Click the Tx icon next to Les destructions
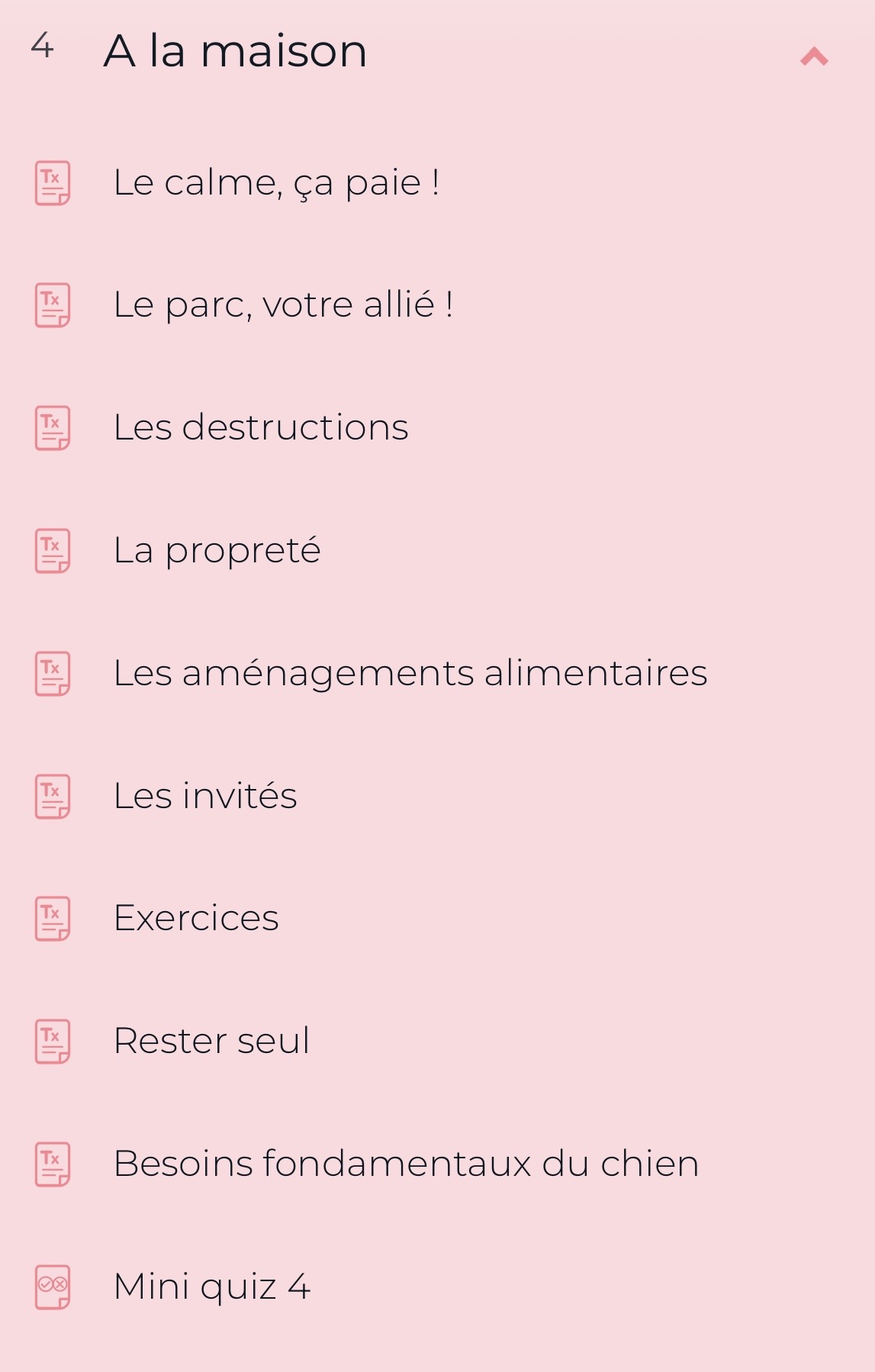875x1372 pixels. pyautogui.click(x=52, y=427)
